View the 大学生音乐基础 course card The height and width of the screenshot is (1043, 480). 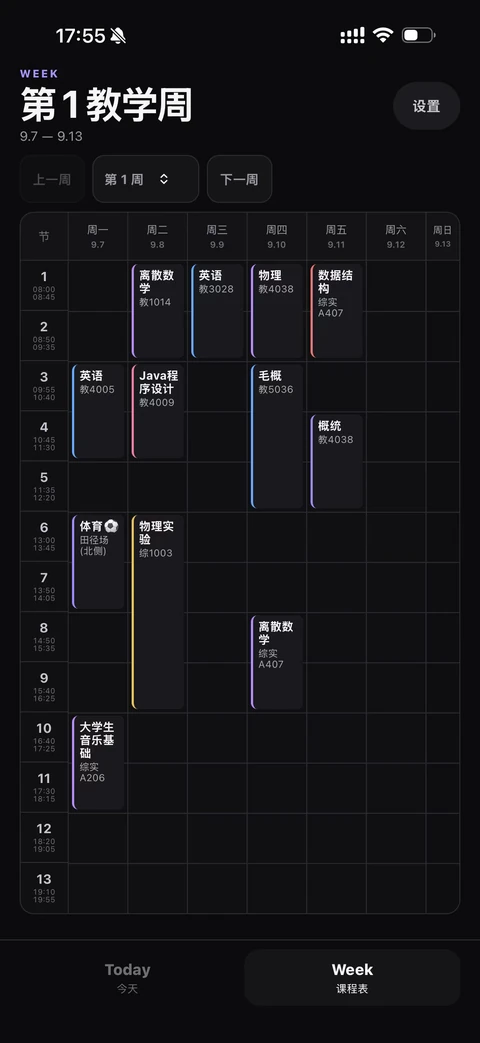pos(98,763)
